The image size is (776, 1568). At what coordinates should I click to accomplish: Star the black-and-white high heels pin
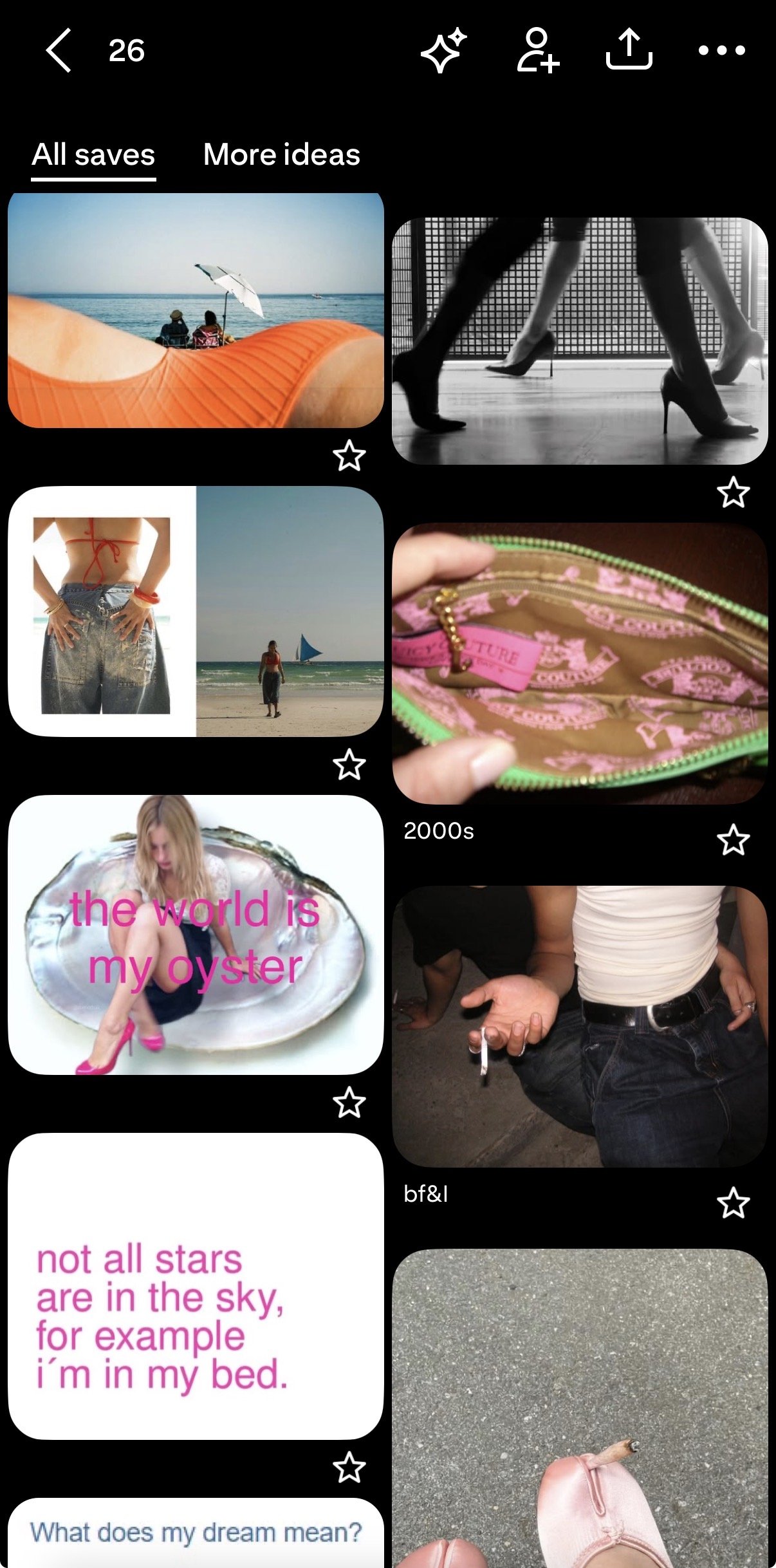(734, 492)
